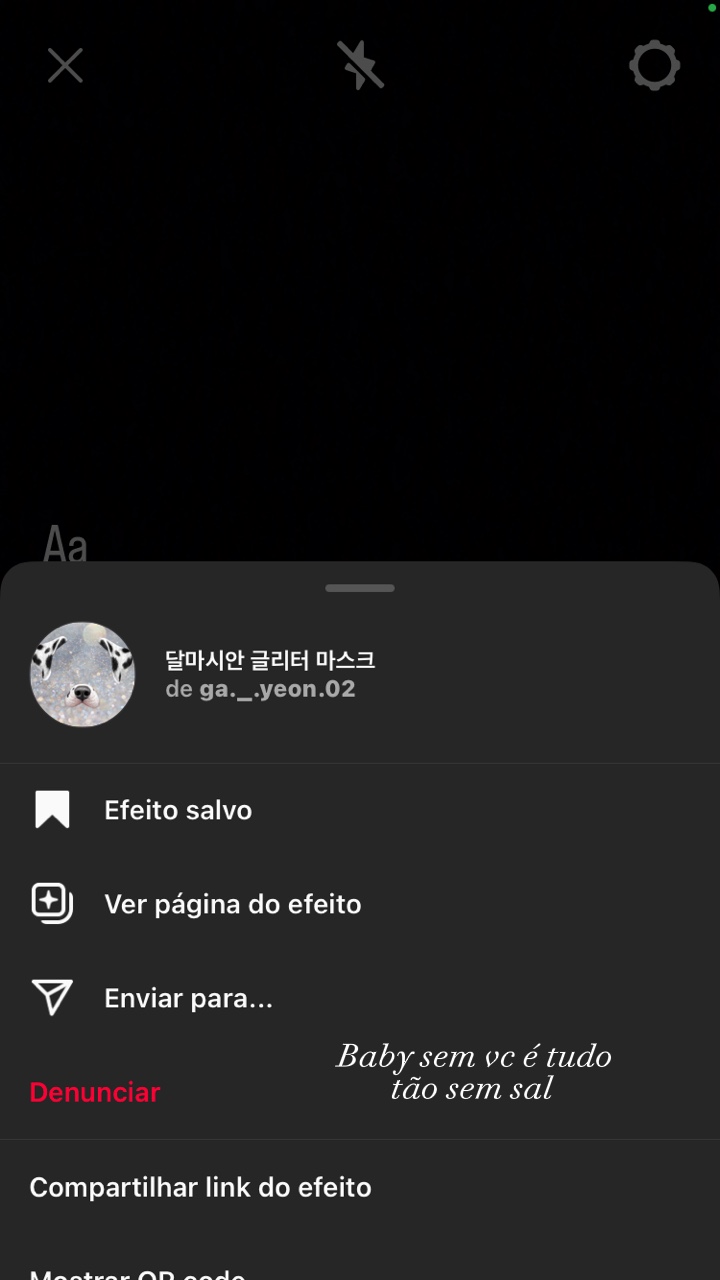Unsave the effect via Efeito salvo

(177, 810)
